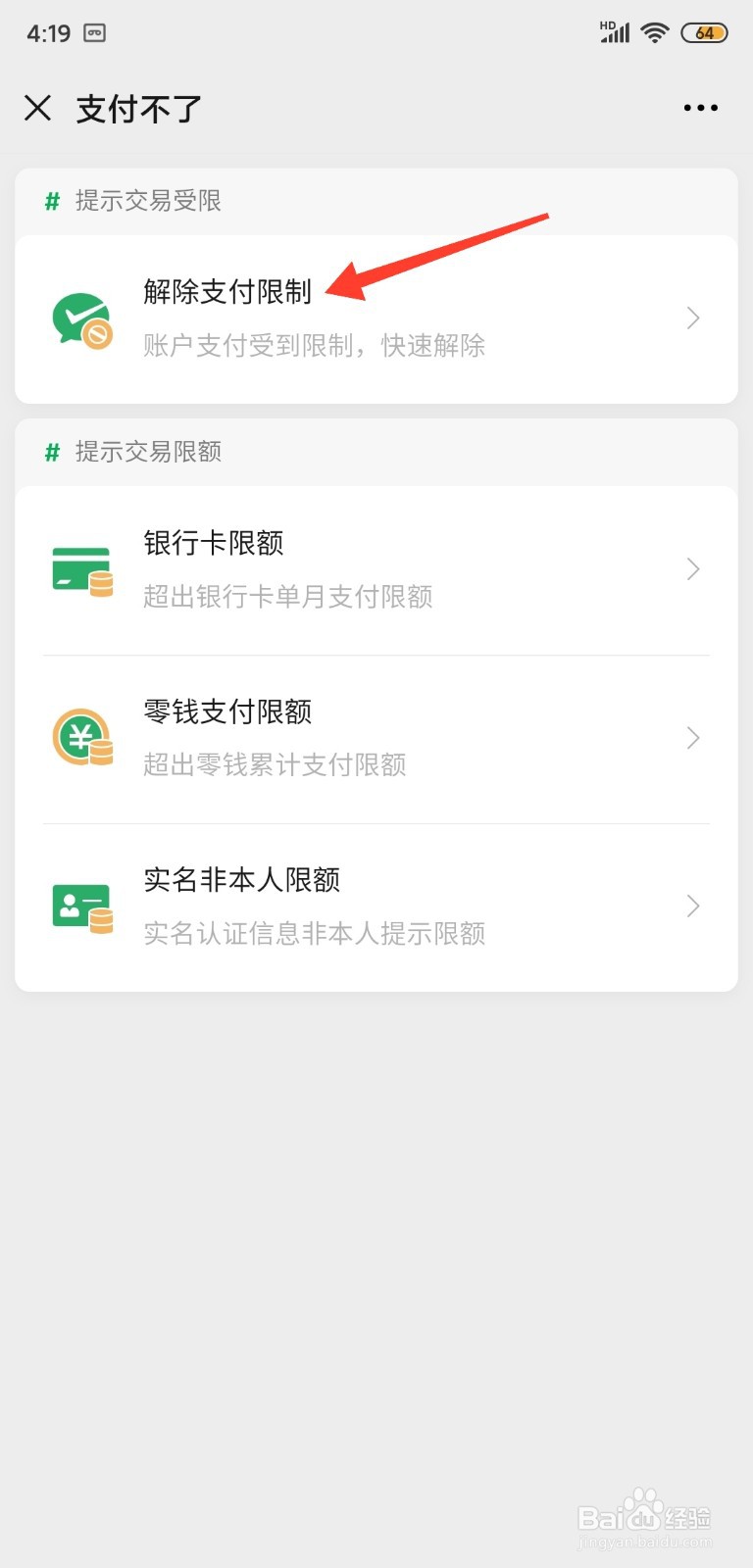Viewport: 753px width, 1568px height.
Task: Select 零钱支付限额 entry
Action: (x=376, y=739)
